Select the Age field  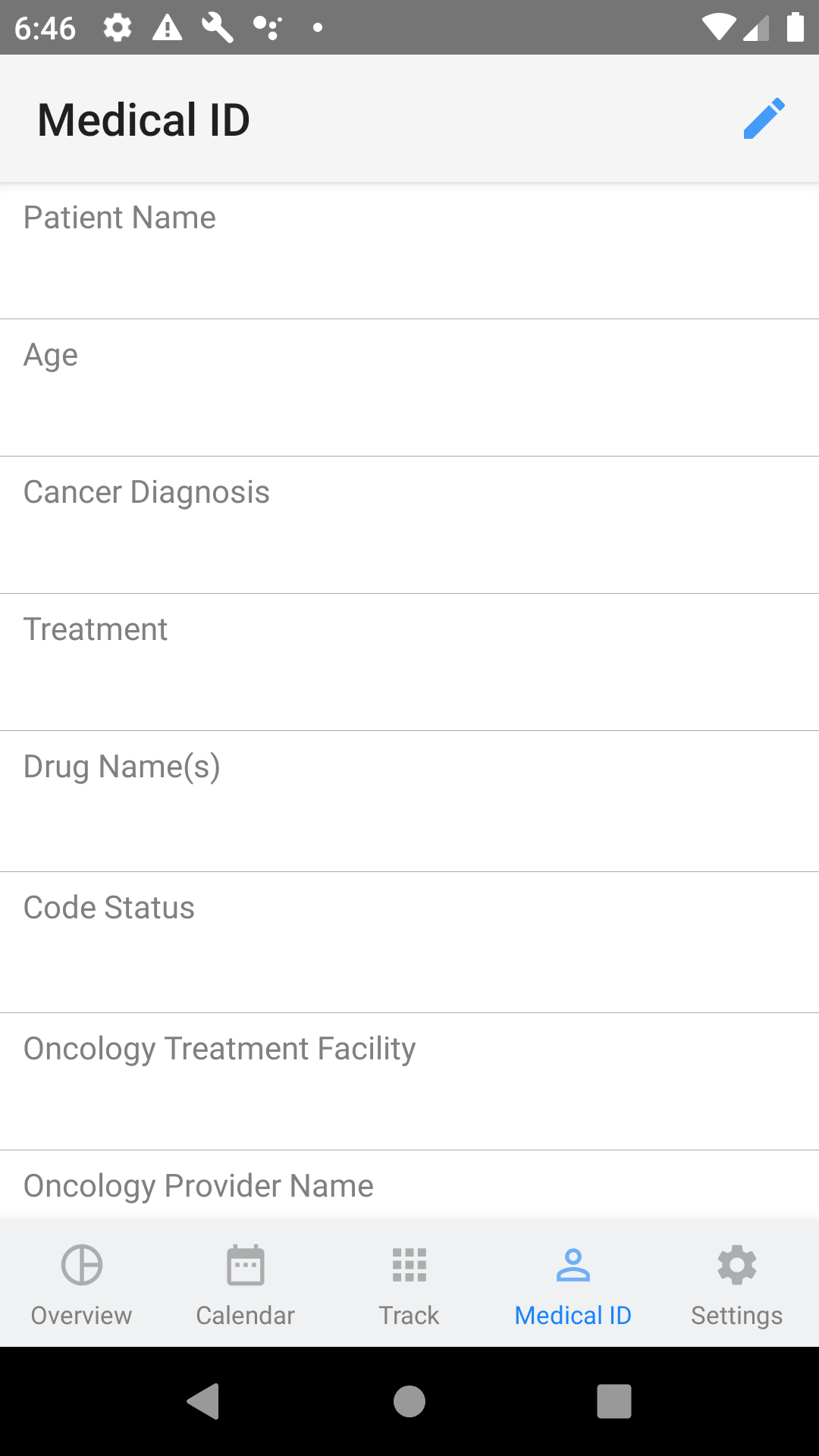[409, 387]
